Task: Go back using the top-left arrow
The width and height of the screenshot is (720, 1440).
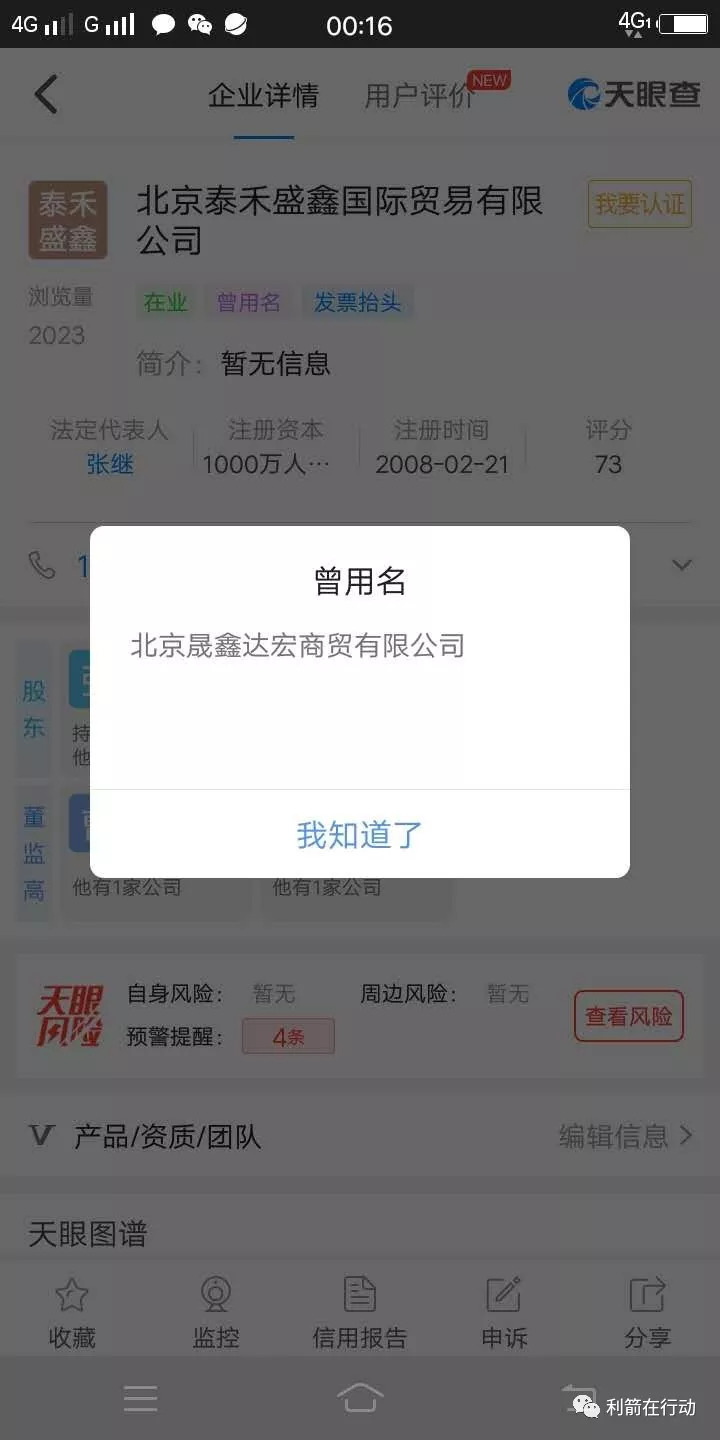Action: (46, 95)
